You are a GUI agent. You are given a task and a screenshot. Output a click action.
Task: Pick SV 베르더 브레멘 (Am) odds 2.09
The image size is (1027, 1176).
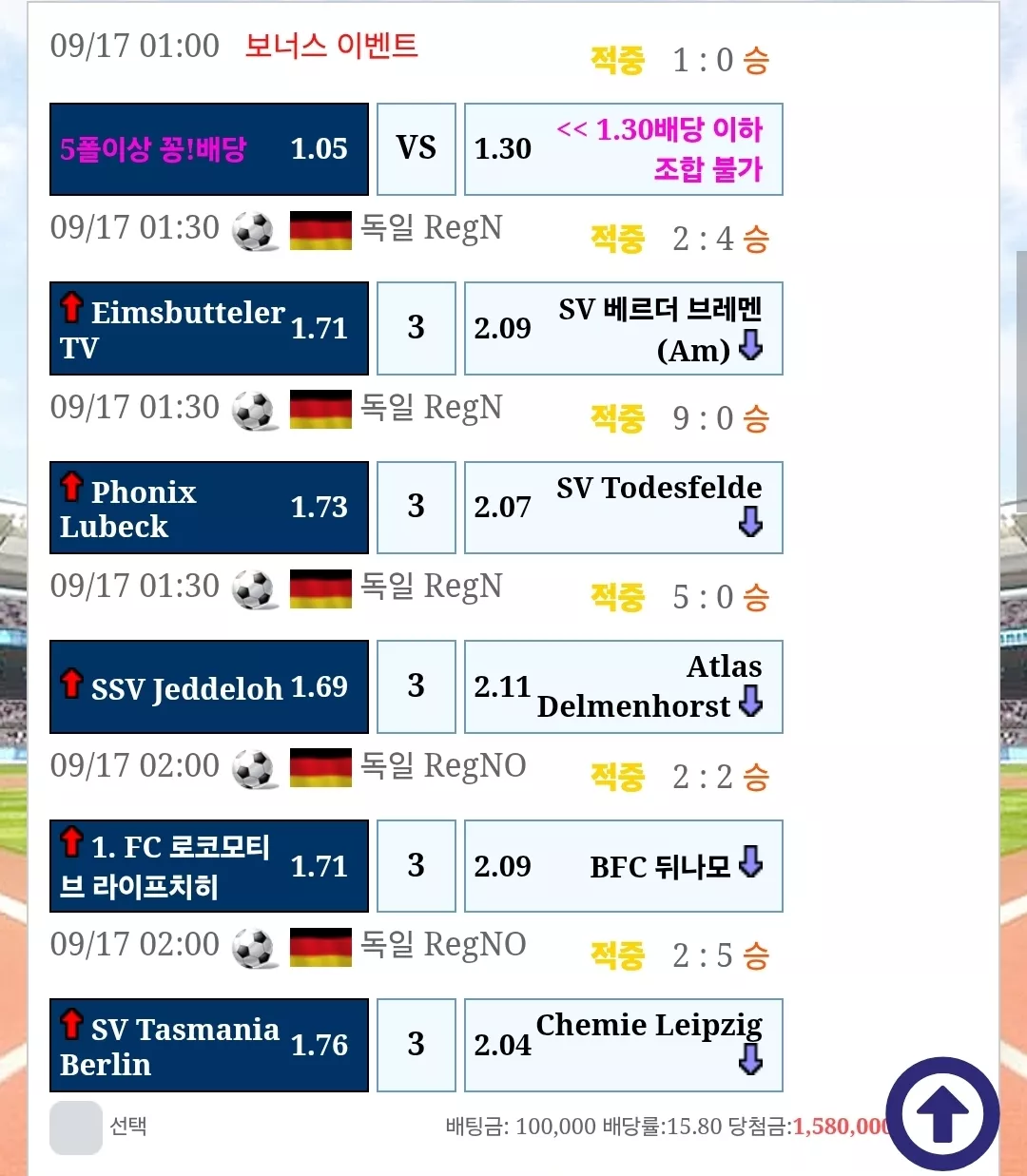tap(624, 328)
